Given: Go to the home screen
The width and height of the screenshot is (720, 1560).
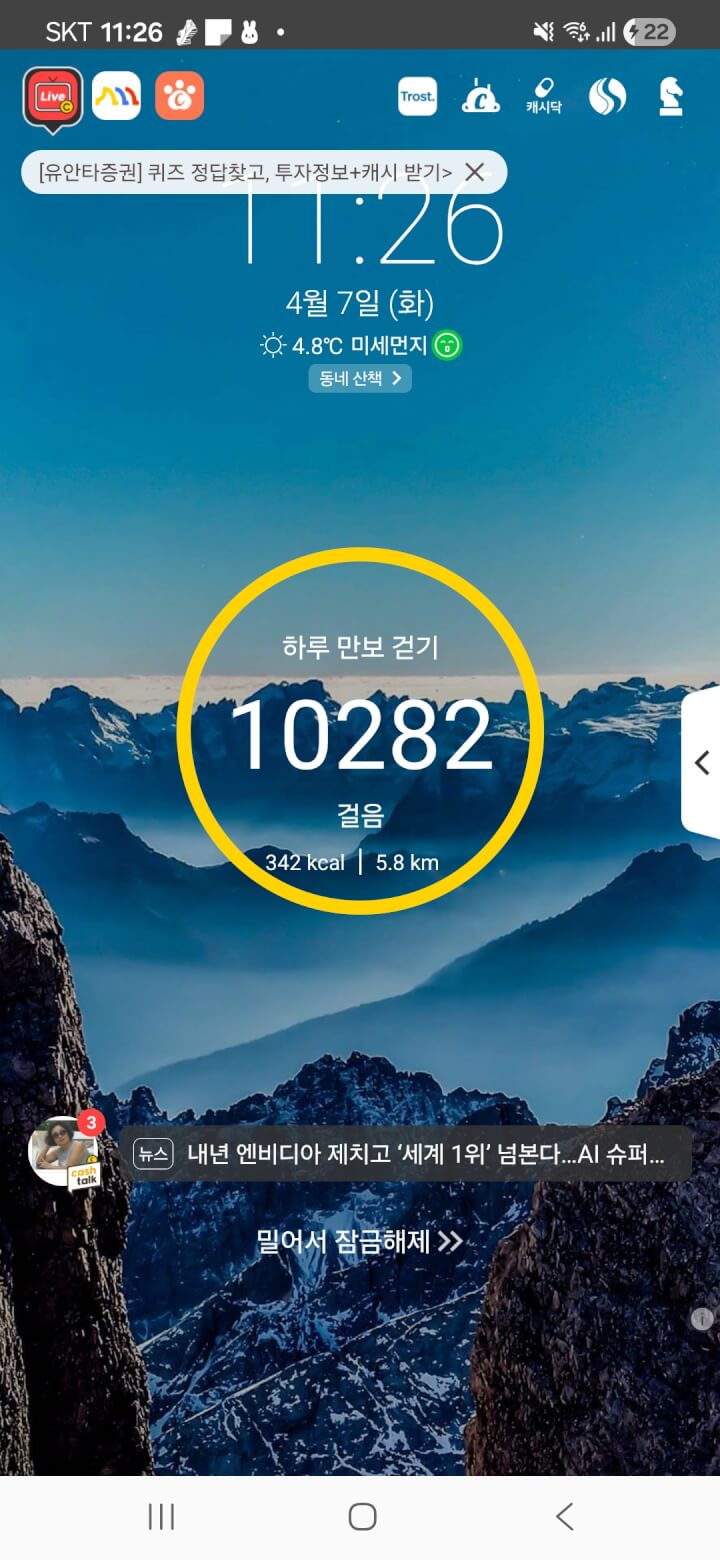Looking at the screenshot, I should [362, 1517].
